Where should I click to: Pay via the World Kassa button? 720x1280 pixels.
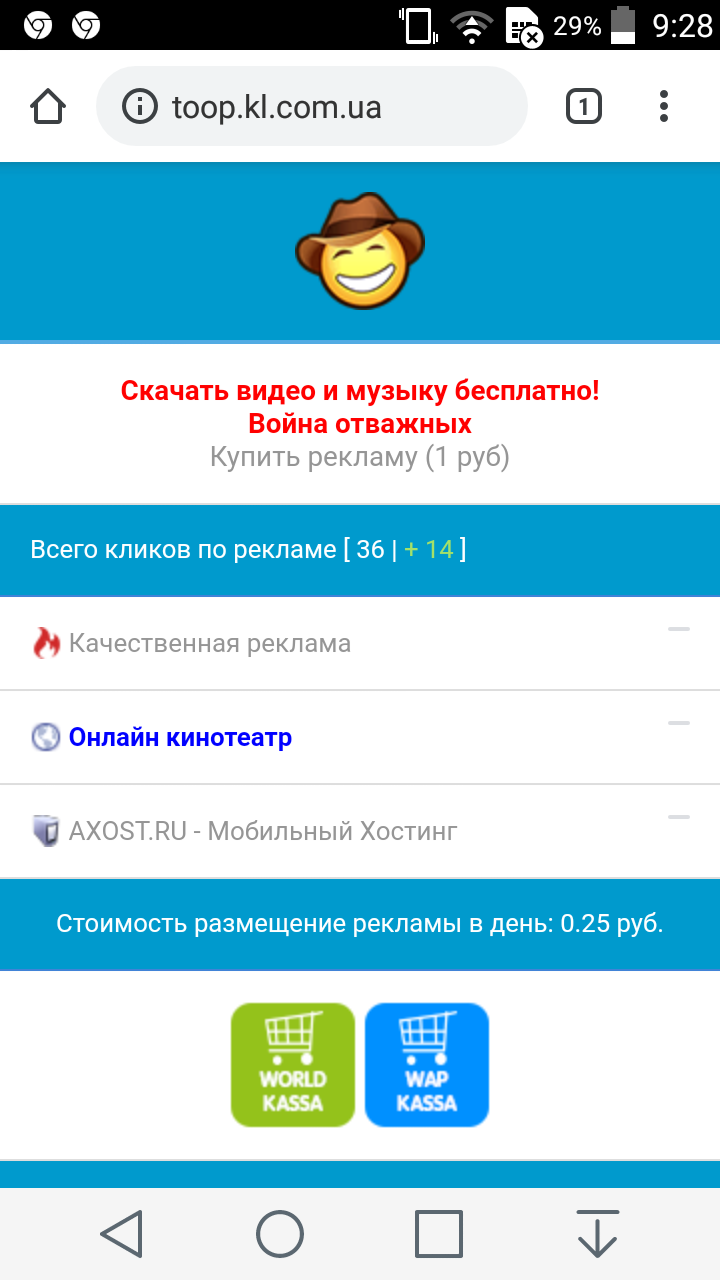293,1065
